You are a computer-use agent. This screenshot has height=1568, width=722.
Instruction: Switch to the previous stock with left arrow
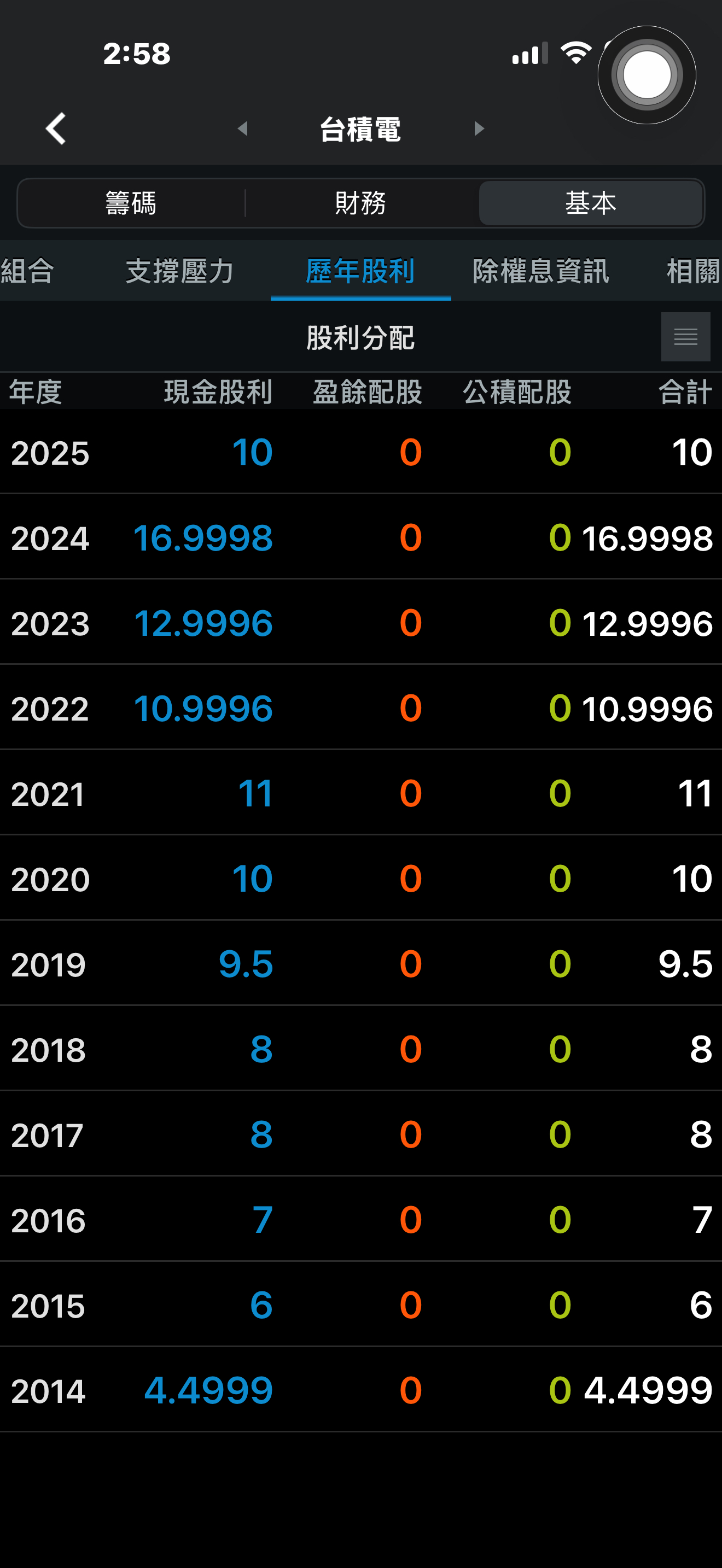click(x=242, y=128)
